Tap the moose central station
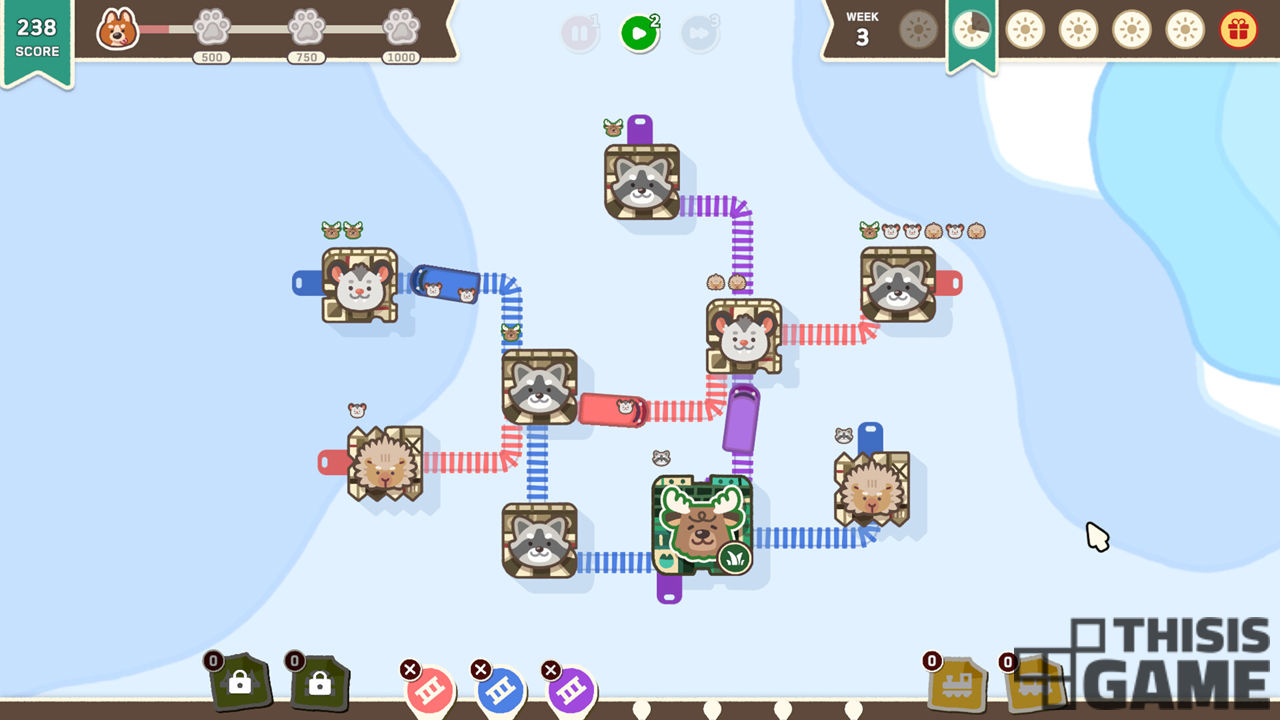The height and width of the screenshot is (720, 1280). (x=702, y=525)
